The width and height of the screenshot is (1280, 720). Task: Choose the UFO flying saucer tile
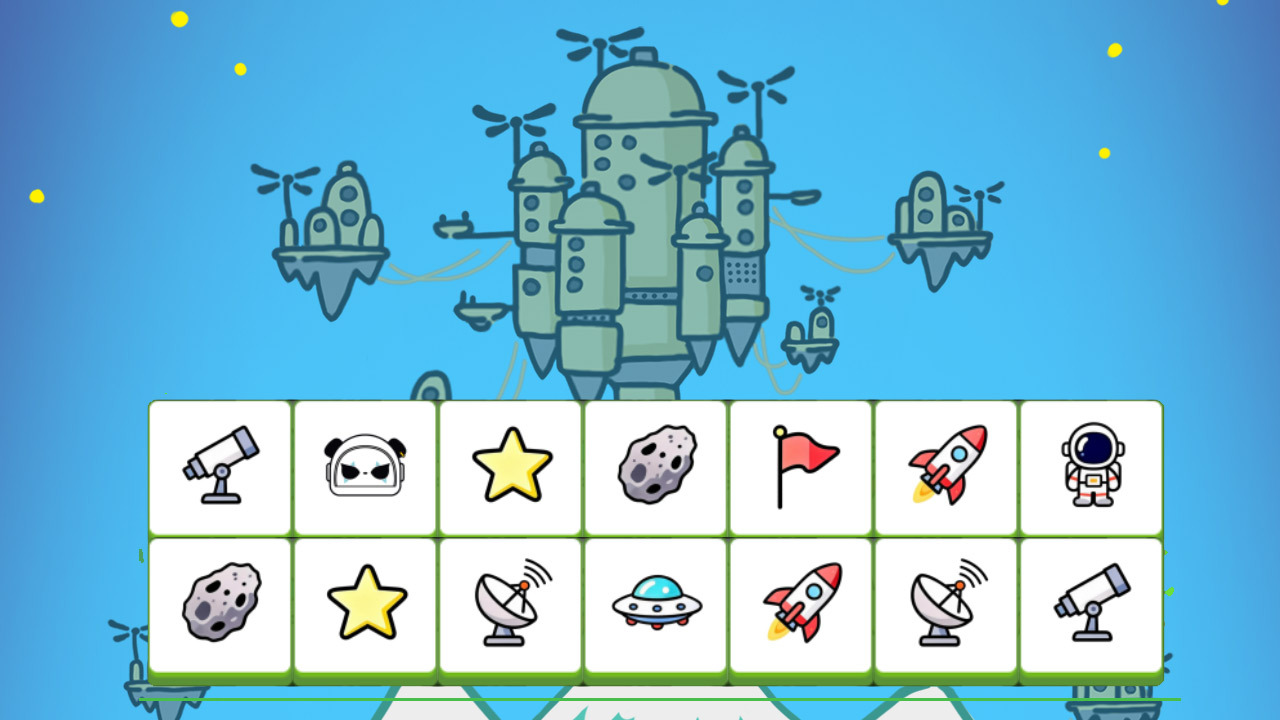[656, 603]
